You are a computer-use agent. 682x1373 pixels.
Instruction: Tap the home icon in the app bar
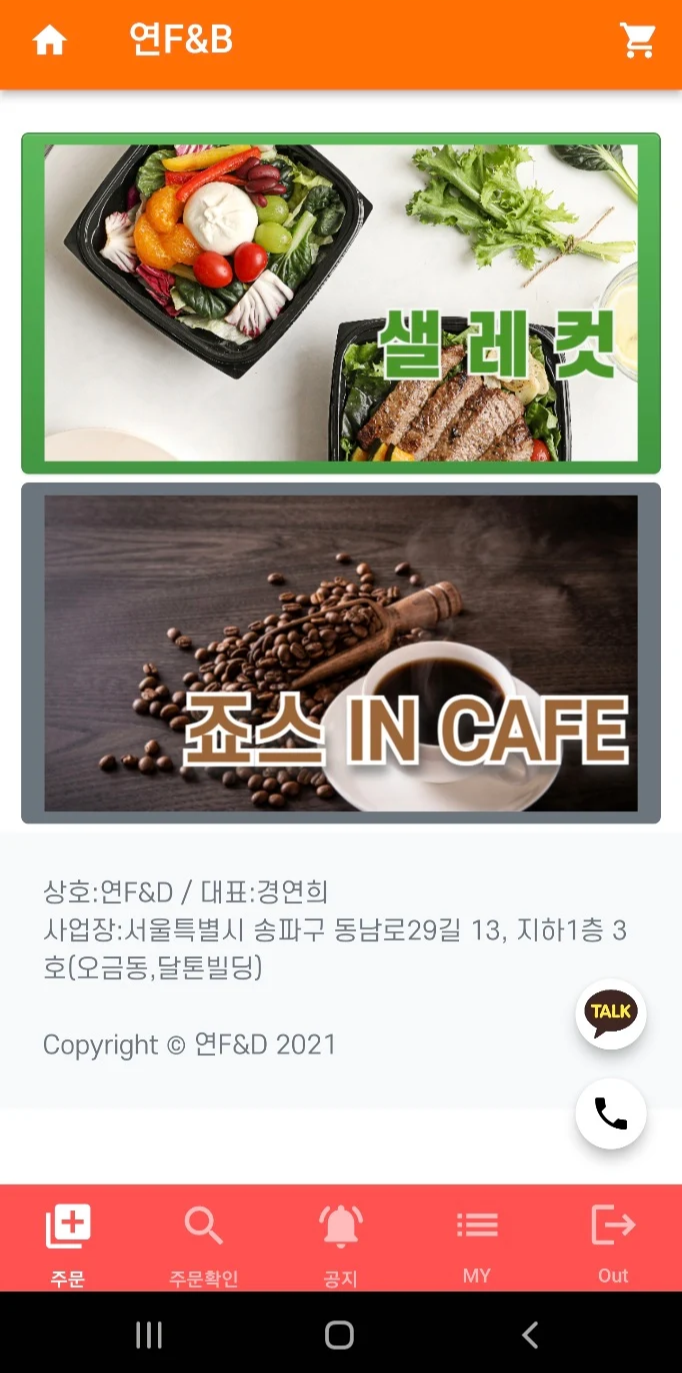point(49,41)
